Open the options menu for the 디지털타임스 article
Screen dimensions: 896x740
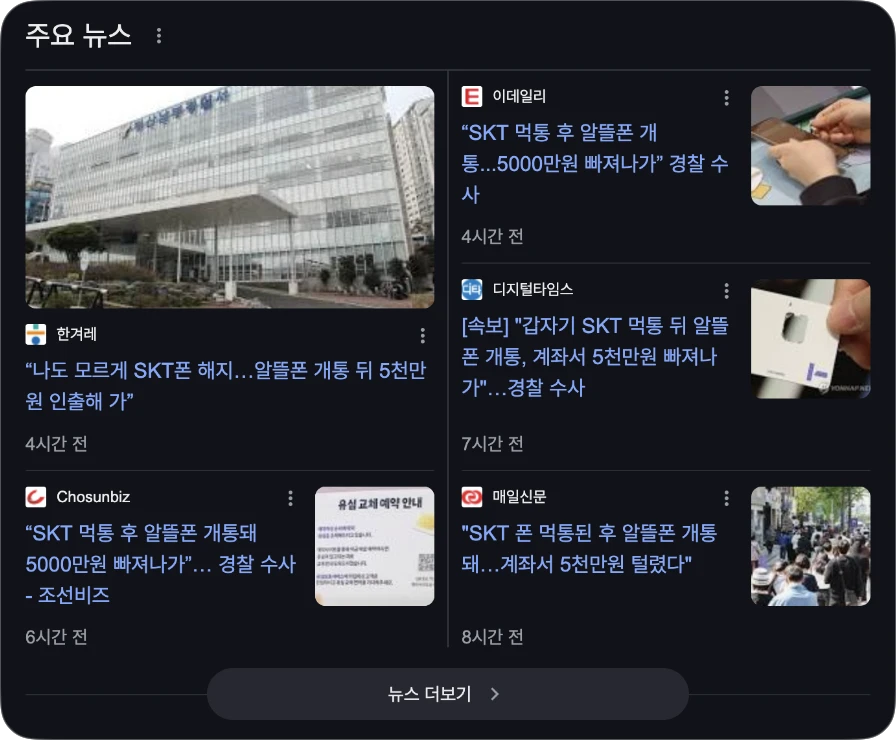pyautogui.click(x=727, y=291)
